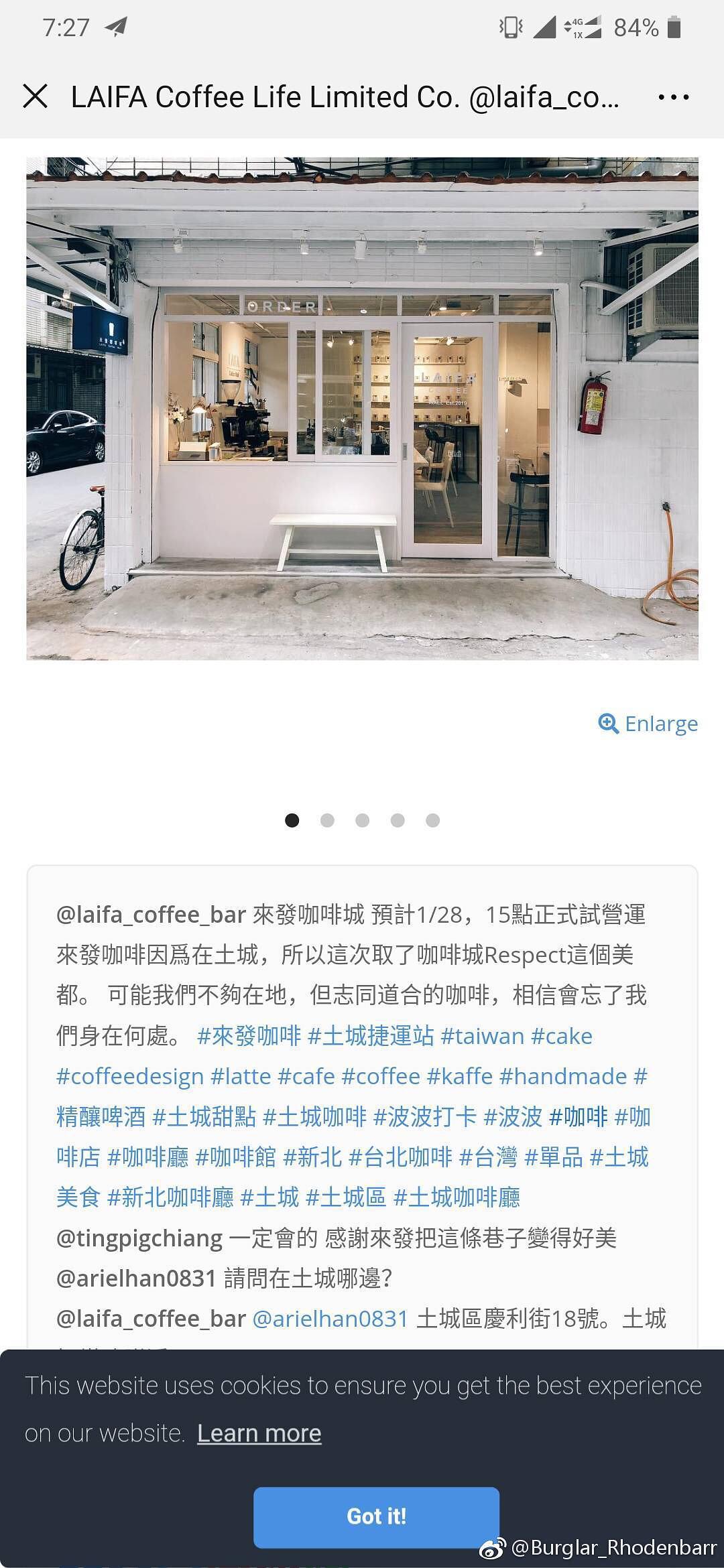Open the #coffeedesign hashtag
This screenshot has height=1568, width=724.
[130, 1076]
